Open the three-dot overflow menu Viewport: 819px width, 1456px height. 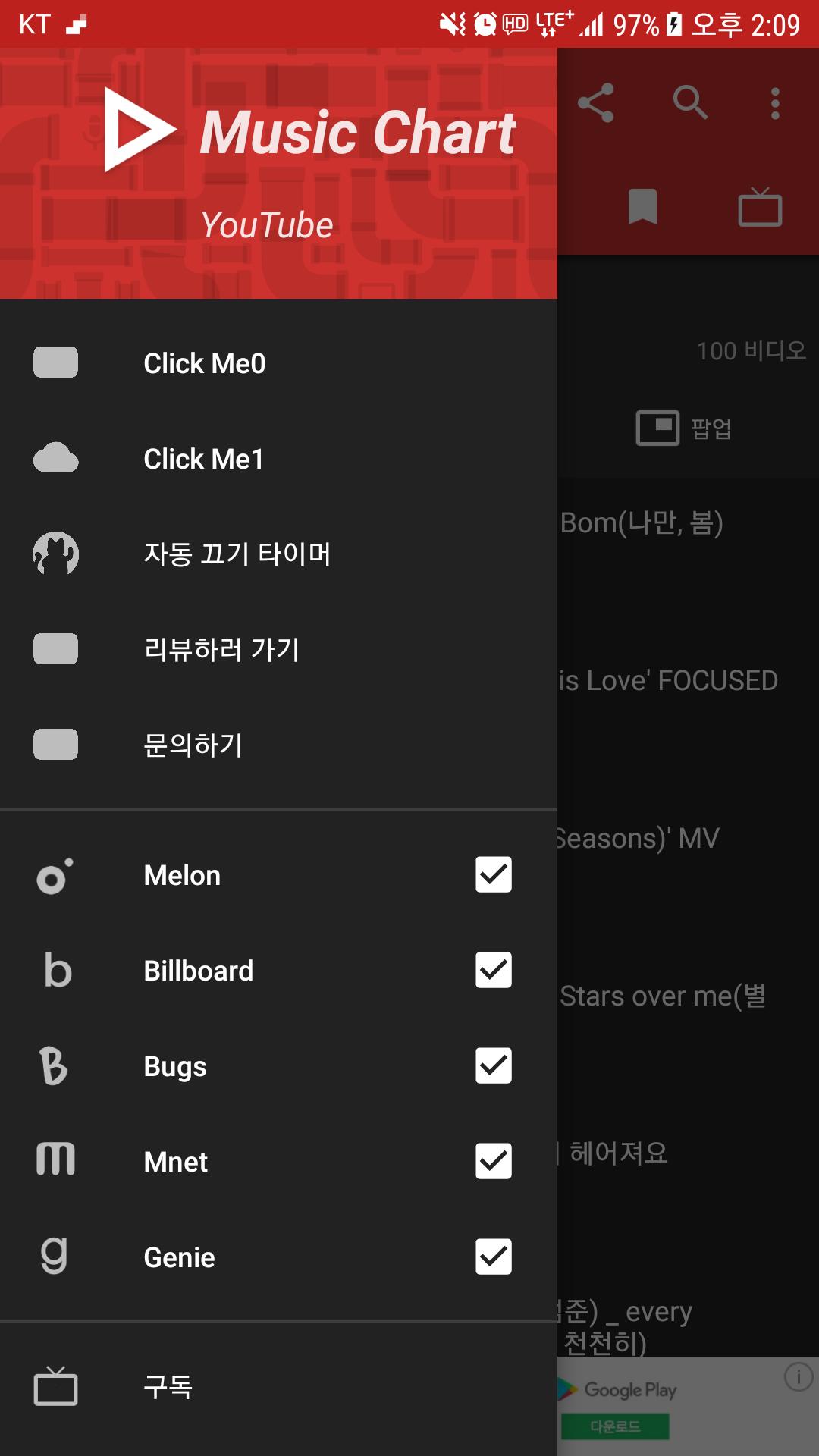(775, 103)
